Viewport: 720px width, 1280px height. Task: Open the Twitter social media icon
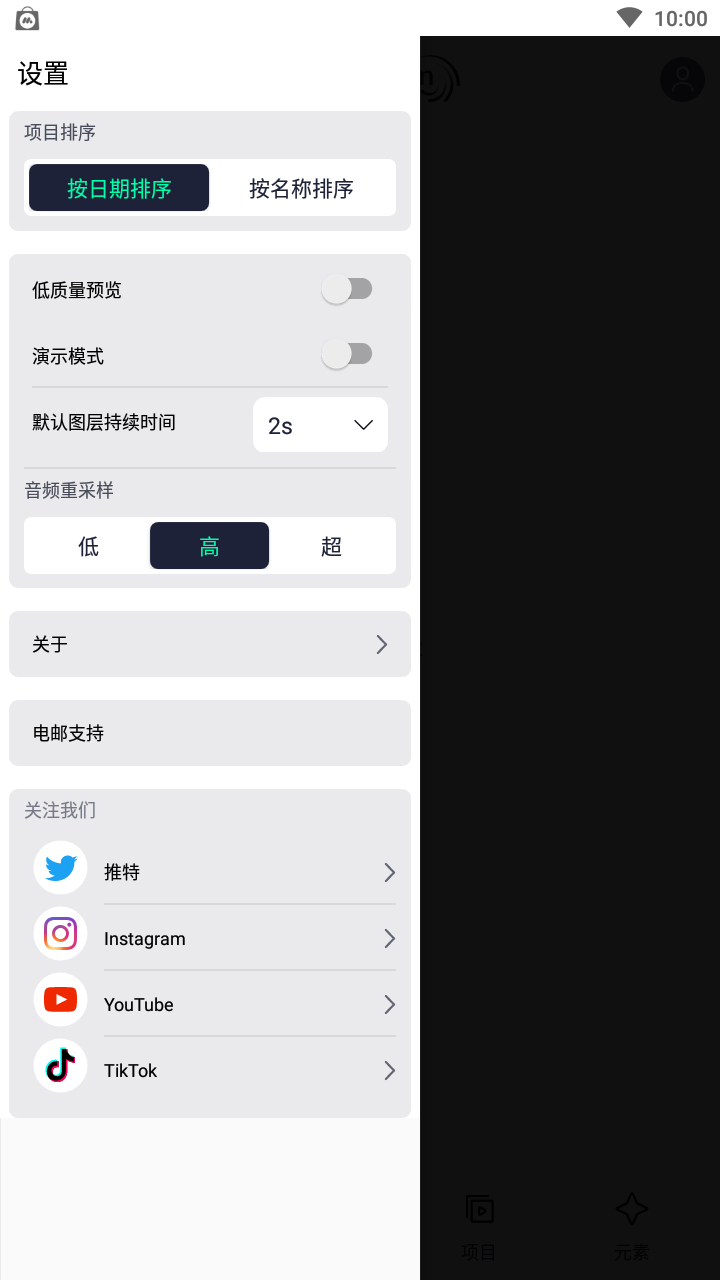[x=60, y=867]
